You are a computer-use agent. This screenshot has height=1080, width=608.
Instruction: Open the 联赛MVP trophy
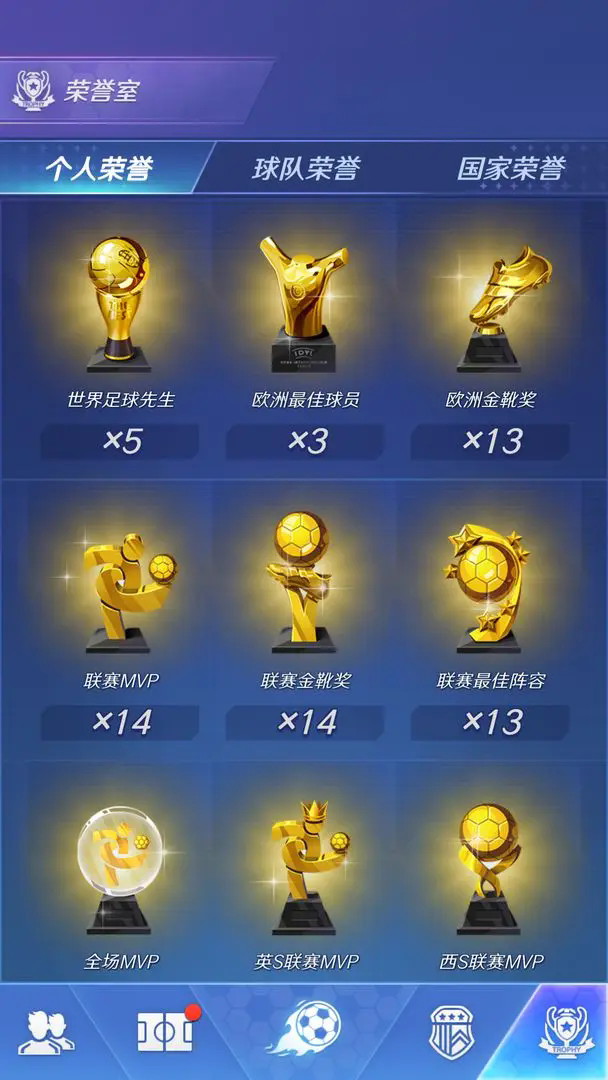click(120, 585)
